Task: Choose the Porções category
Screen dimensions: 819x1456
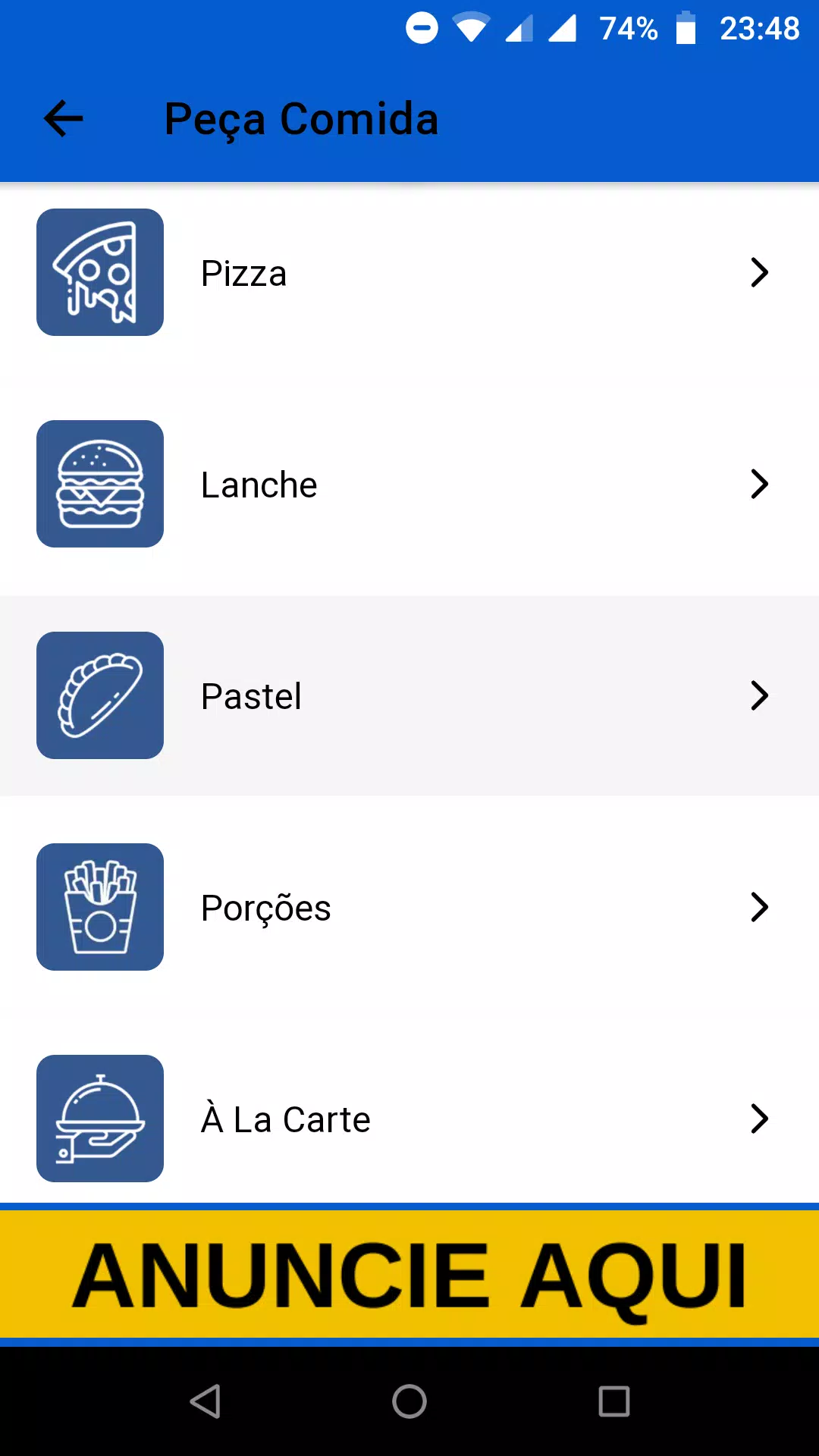Action: pos(409,907)
